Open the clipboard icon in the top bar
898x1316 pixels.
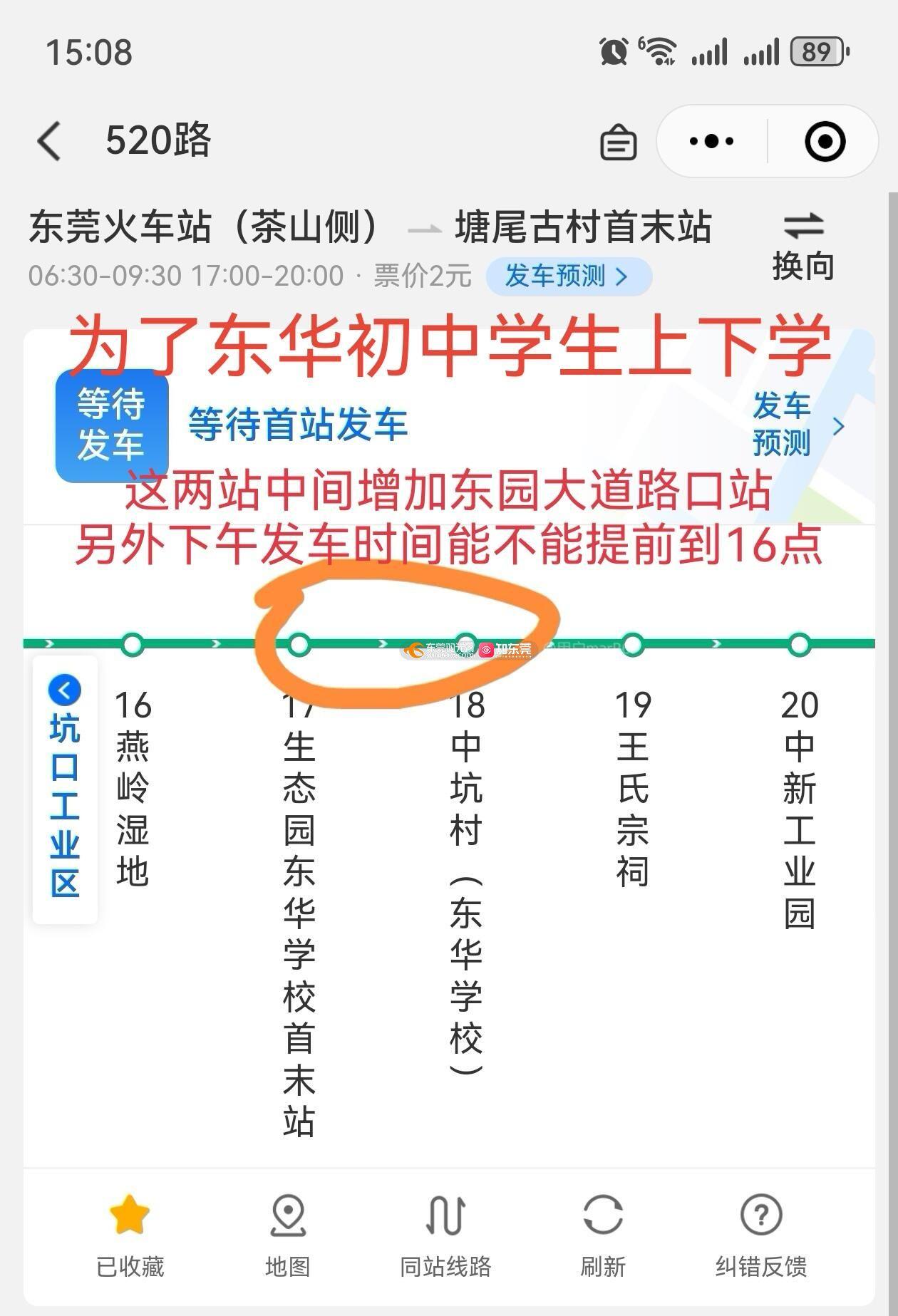click(x=618, y=142)
